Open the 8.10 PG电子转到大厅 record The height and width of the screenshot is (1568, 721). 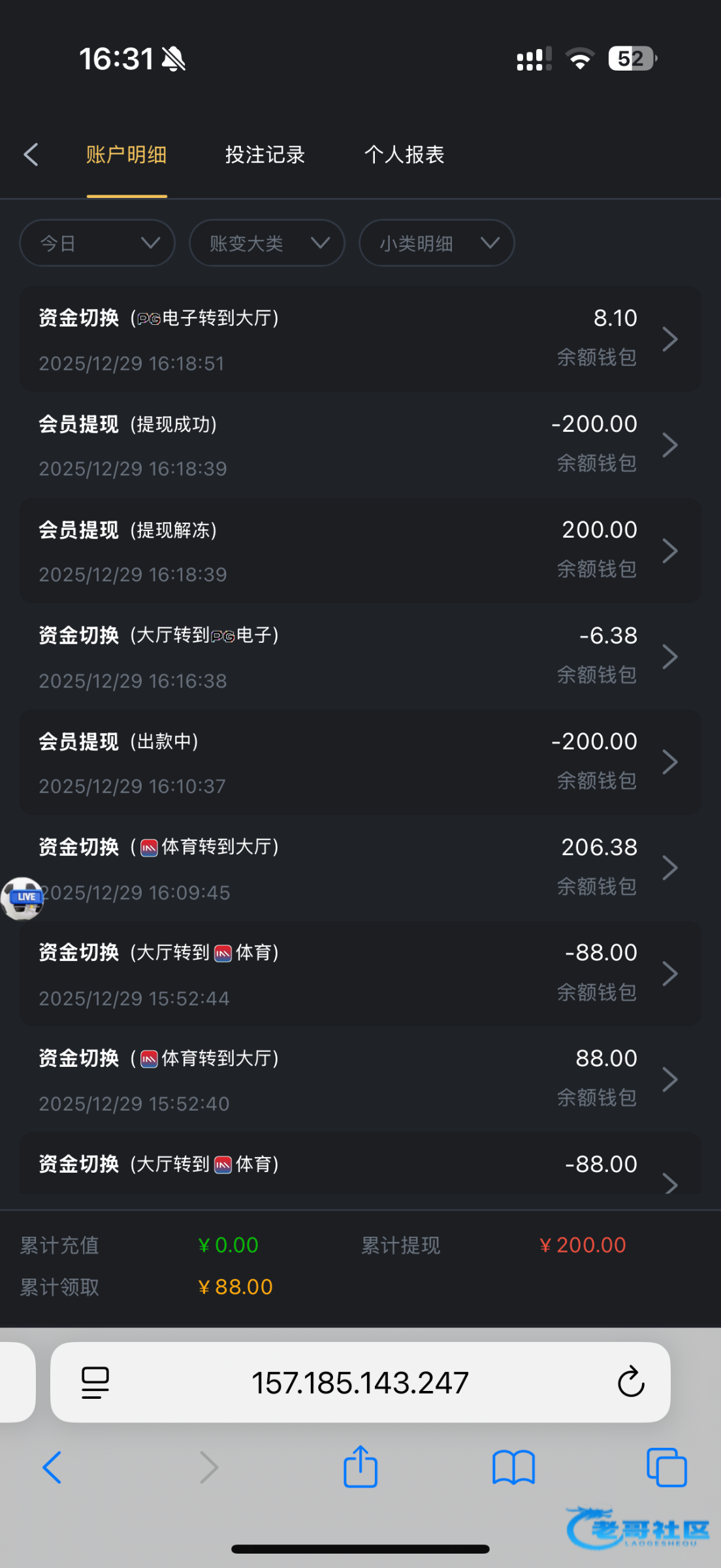coord(360,339)
